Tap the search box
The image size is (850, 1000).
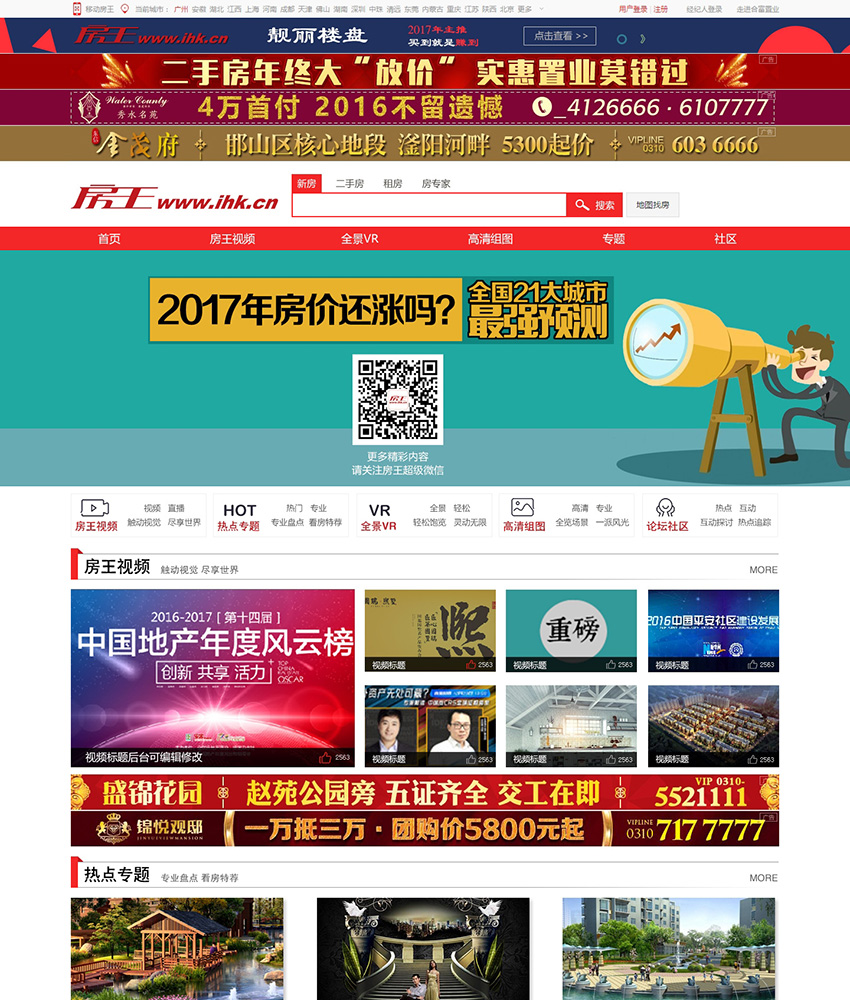[x=428, y=205]
